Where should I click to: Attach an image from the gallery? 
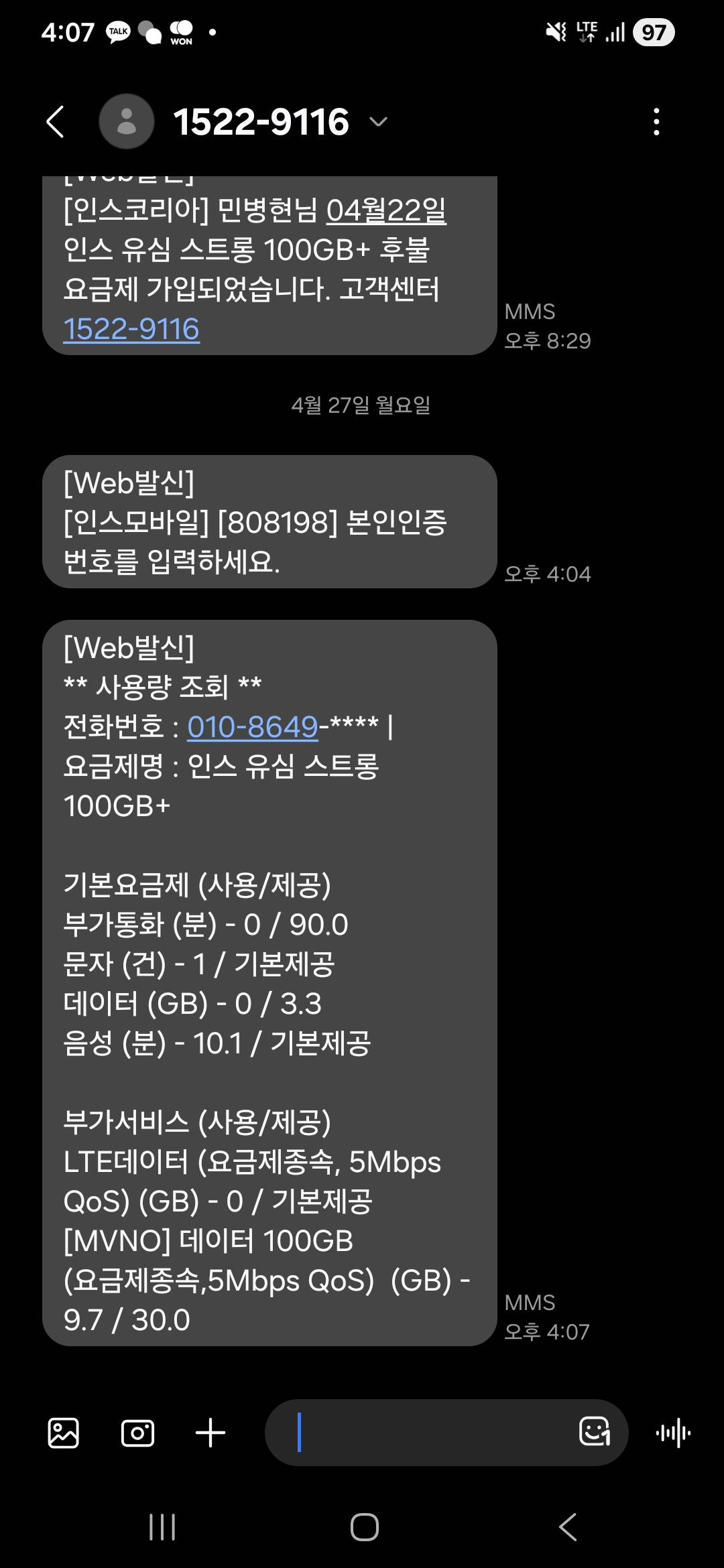coord(64,1433)
